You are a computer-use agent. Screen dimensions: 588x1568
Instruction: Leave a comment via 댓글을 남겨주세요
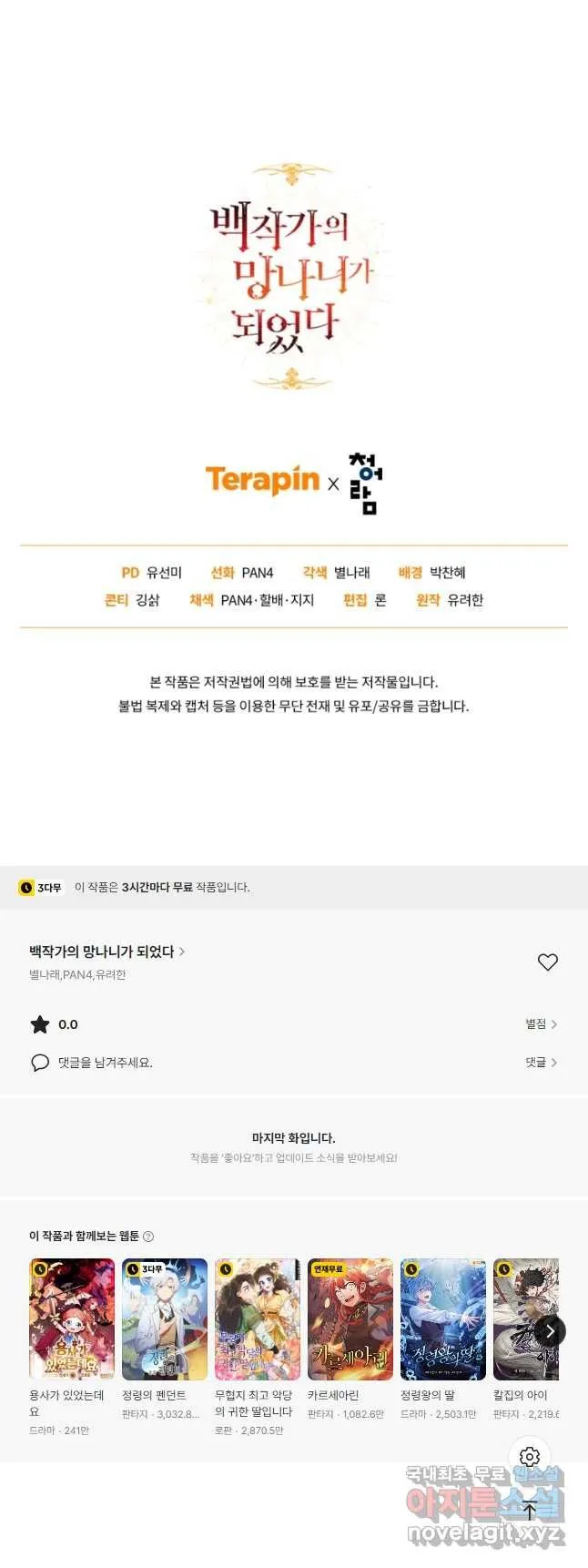[105, 1063]
